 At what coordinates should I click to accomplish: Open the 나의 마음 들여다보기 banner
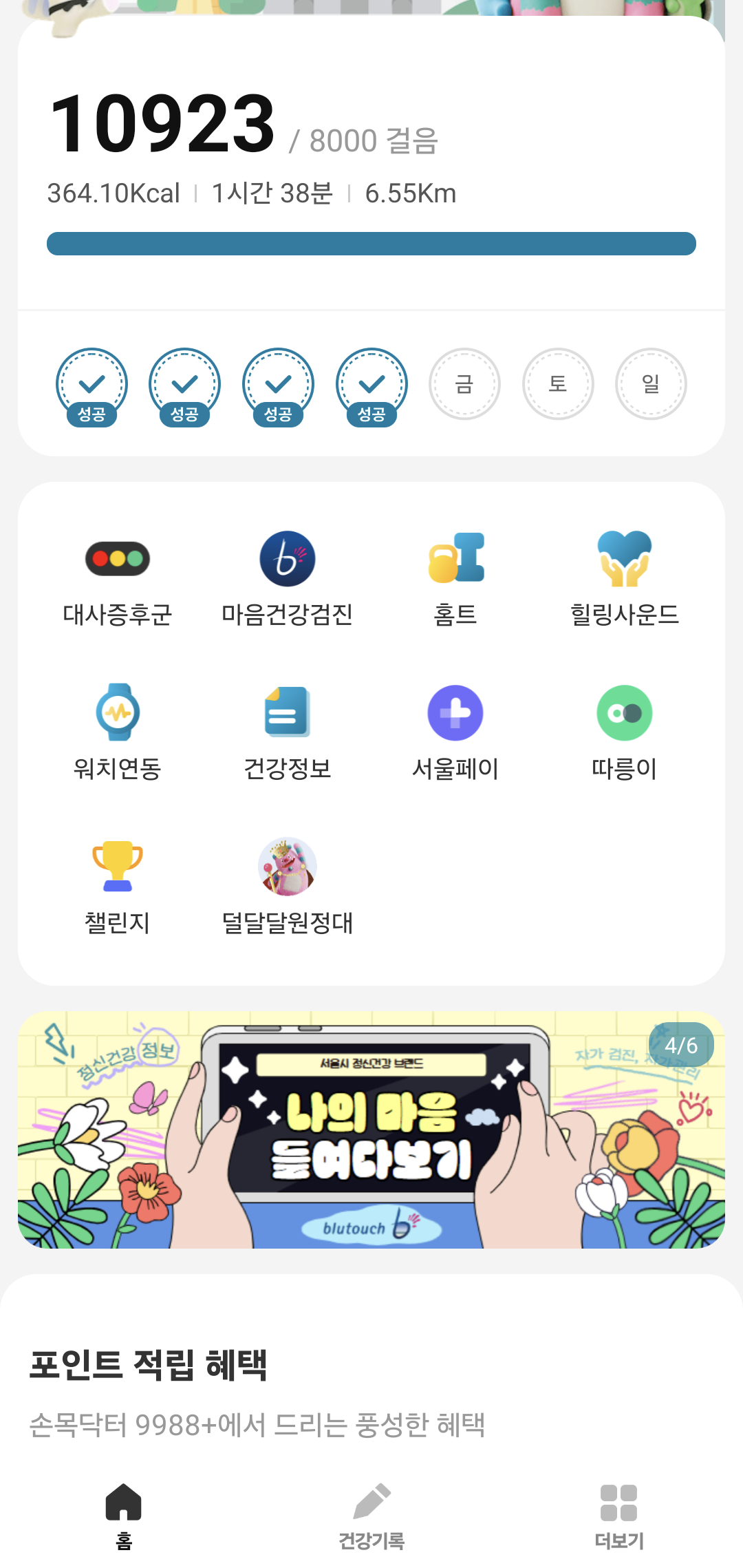(x=371, y=1130)
